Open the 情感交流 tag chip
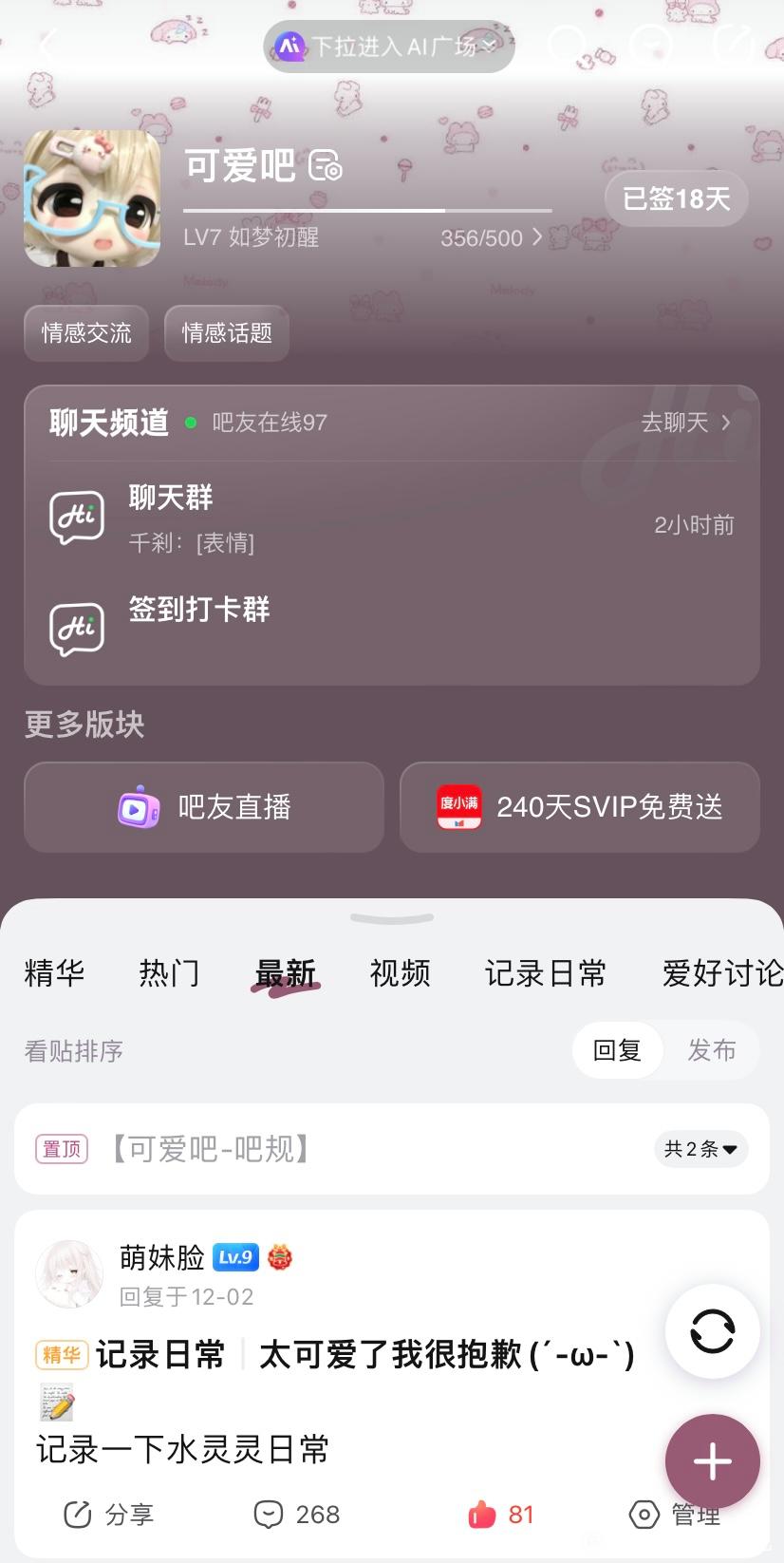 point(86,333)
